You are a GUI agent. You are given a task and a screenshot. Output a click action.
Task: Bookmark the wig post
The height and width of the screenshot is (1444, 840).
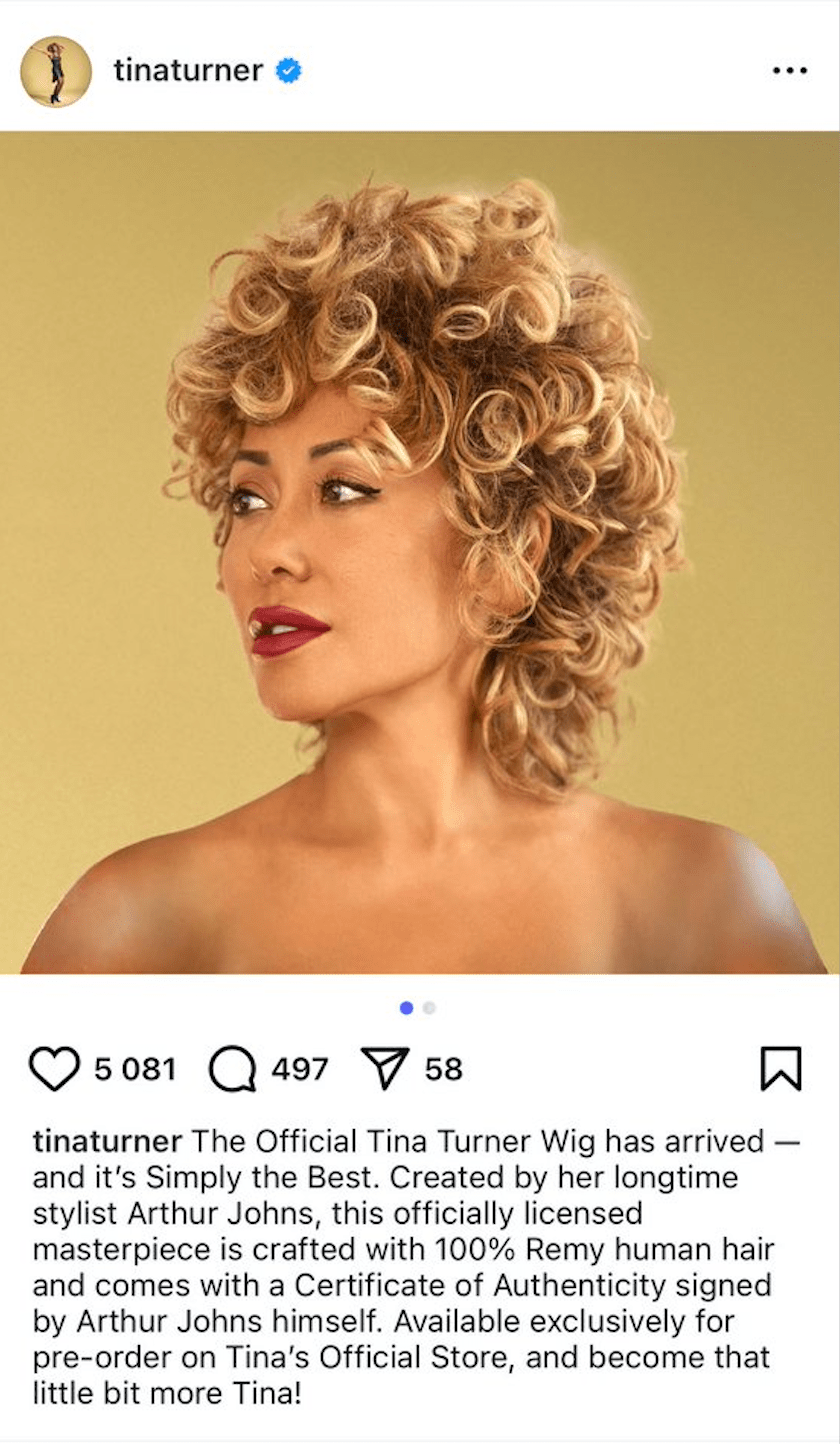[x=781, y=1068]
